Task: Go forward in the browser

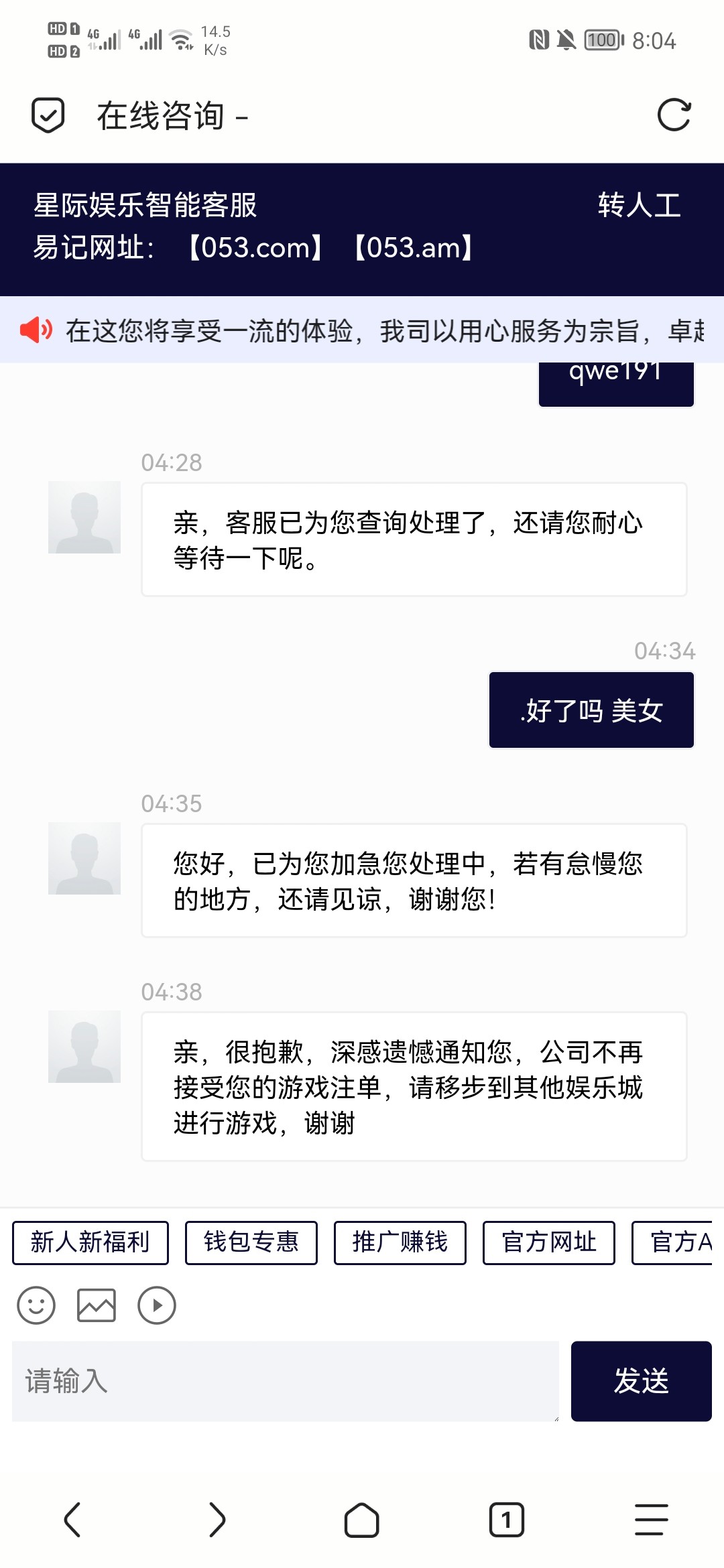Action: pos(217,1520)
